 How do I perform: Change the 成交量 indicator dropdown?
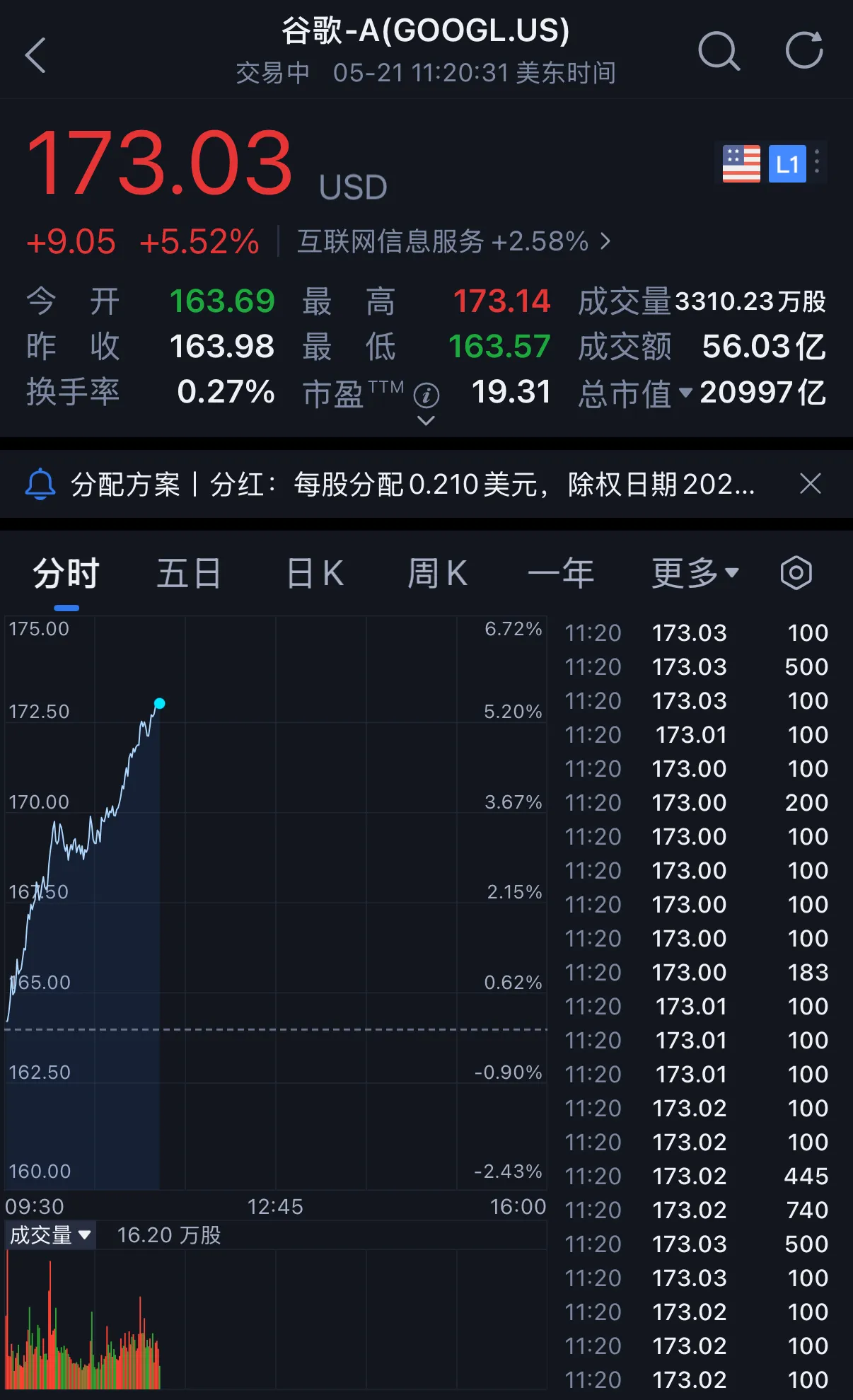coord(50,1235)
